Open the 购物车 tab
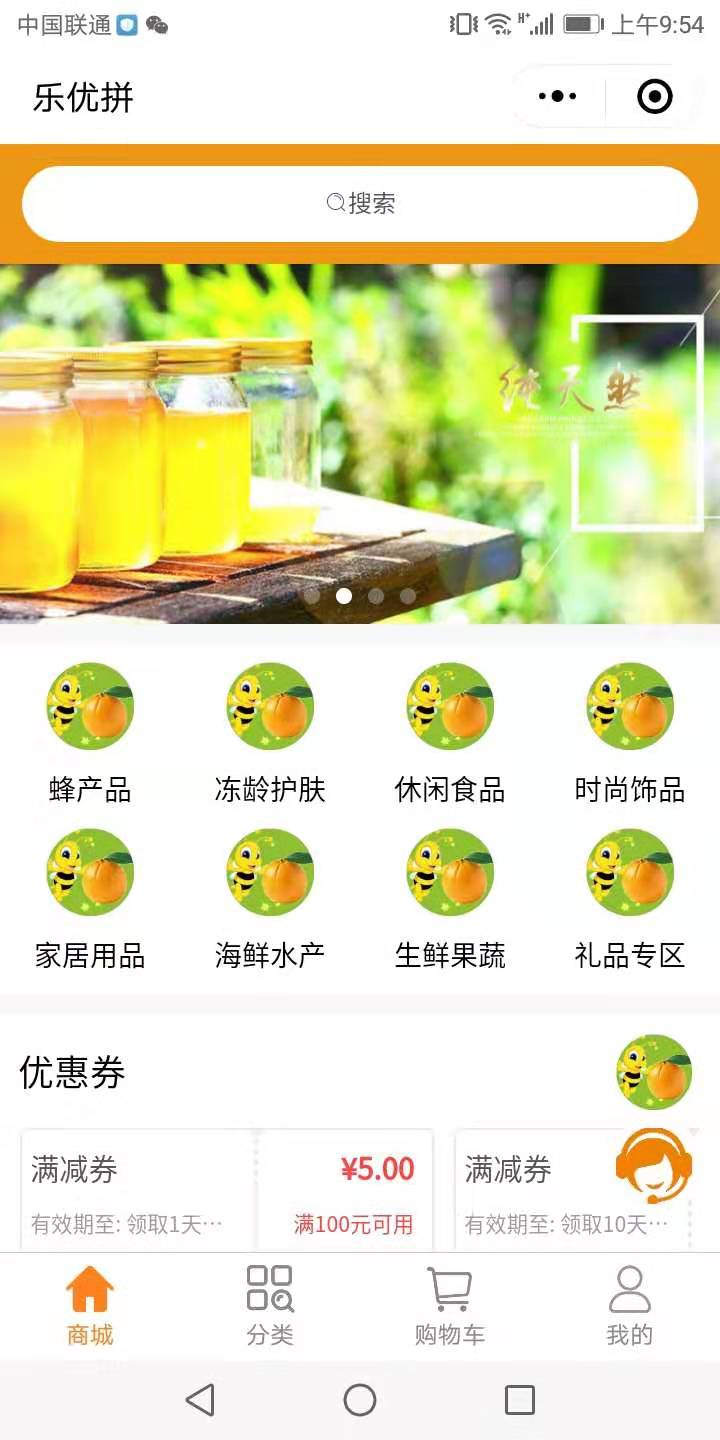The image size is (720, 1440). [450, 1305]
